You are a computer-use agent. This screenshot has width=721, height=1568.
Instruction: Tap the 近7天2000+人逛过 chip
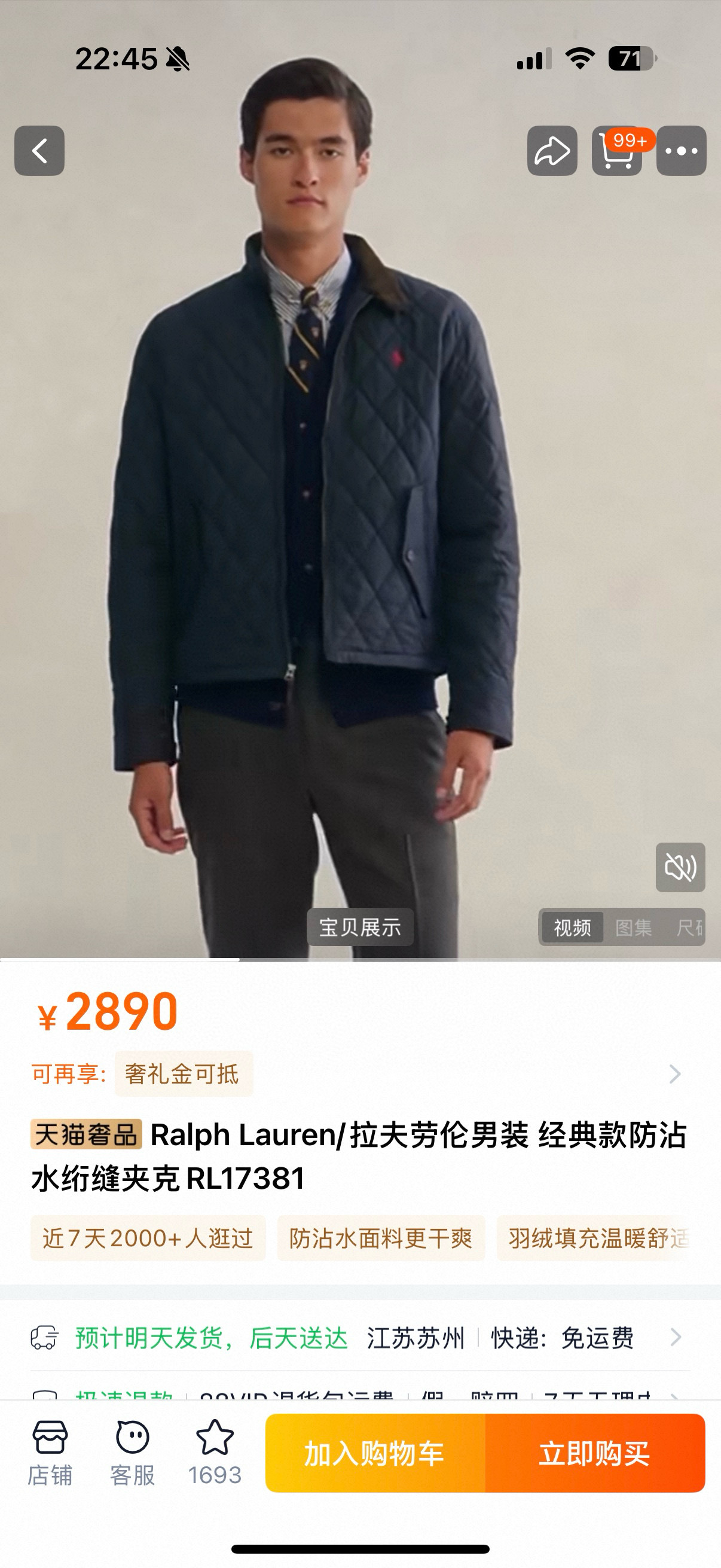(148, 1238)
